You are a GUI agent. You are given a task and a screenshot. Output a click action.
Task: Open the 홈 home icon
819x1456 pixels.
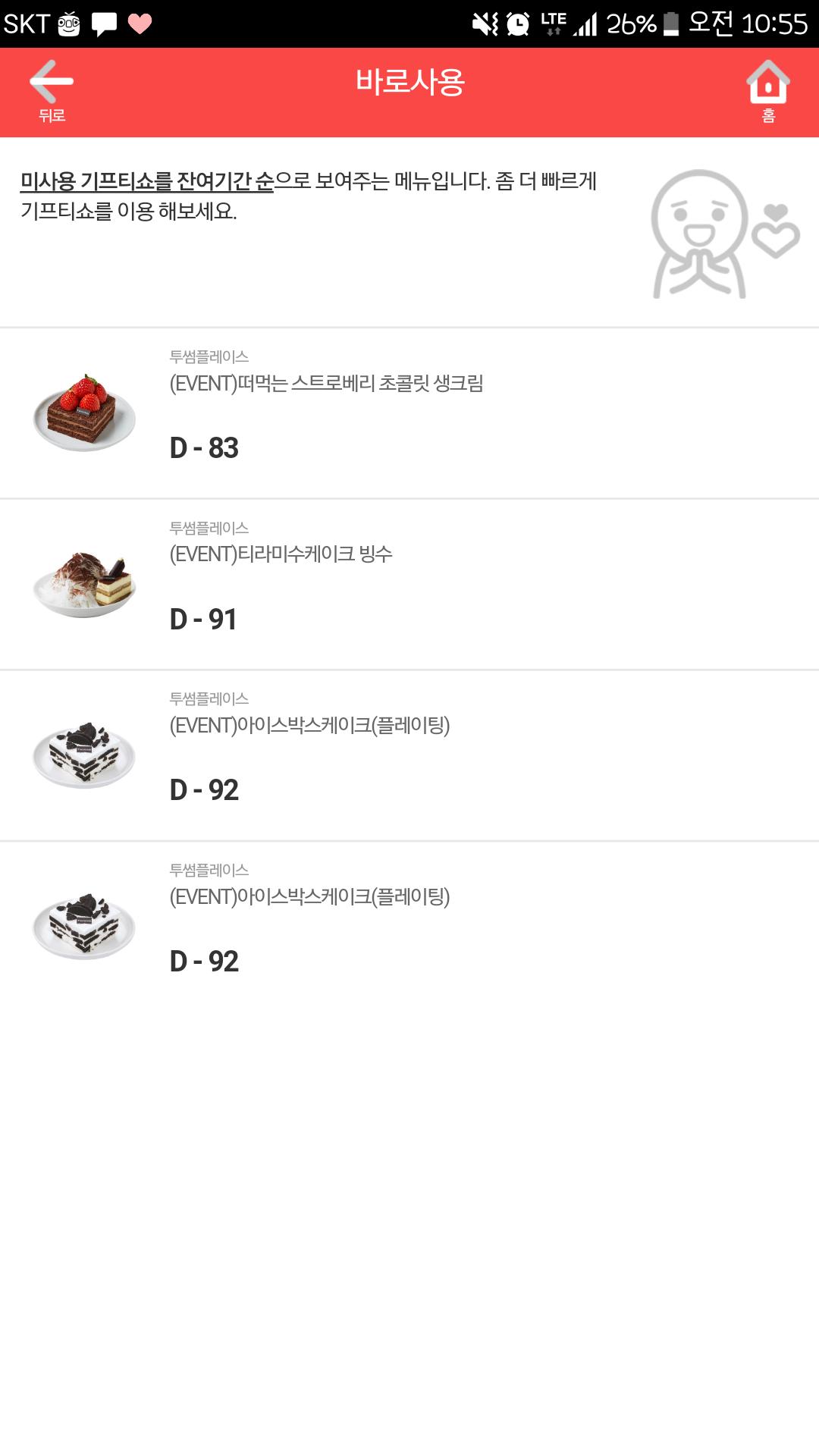click(x=767, y=89)
